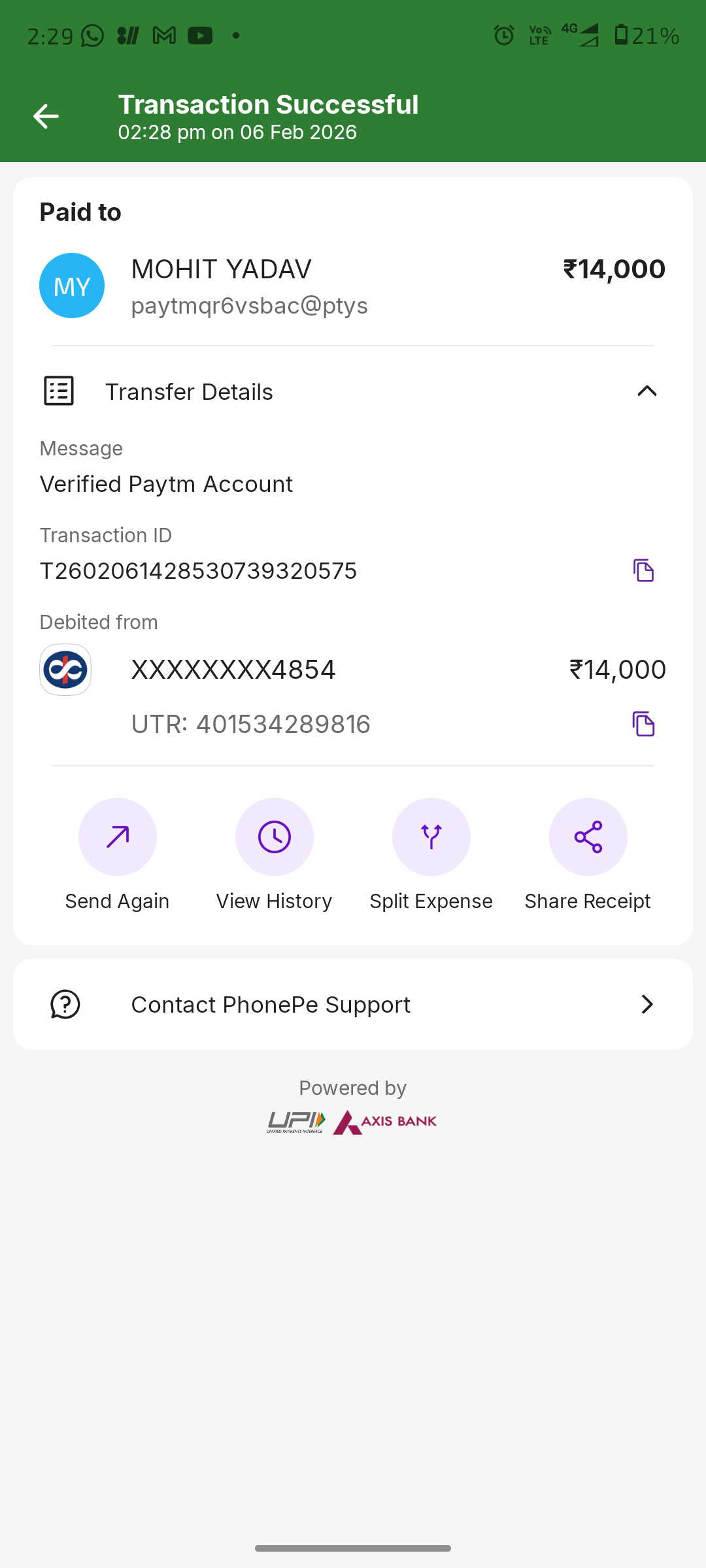Select Split Expense
This screenshot has height=1568, width=706.
pyautogui.click(x=431, y=837)
